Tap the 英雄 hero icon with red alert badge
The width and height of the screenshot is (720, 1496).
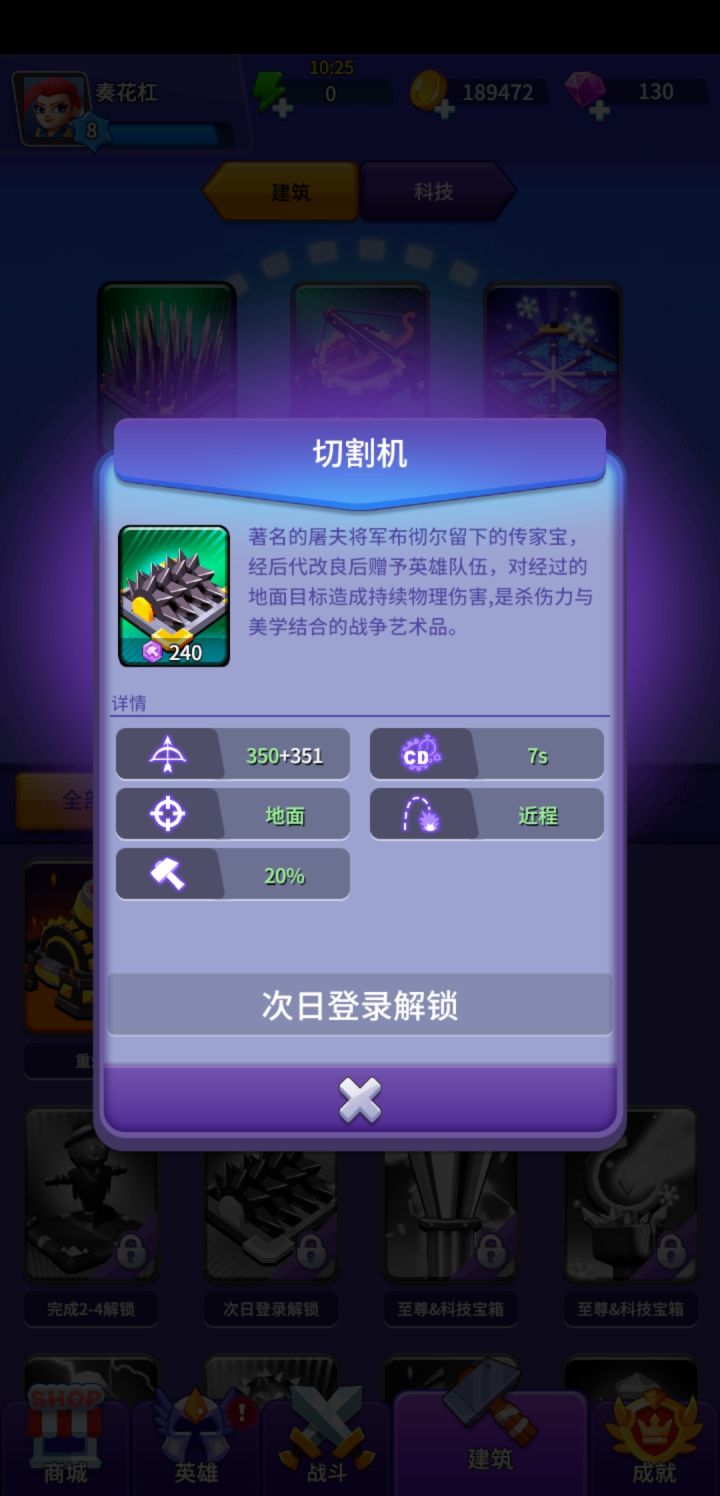[x=198, y=1430]
